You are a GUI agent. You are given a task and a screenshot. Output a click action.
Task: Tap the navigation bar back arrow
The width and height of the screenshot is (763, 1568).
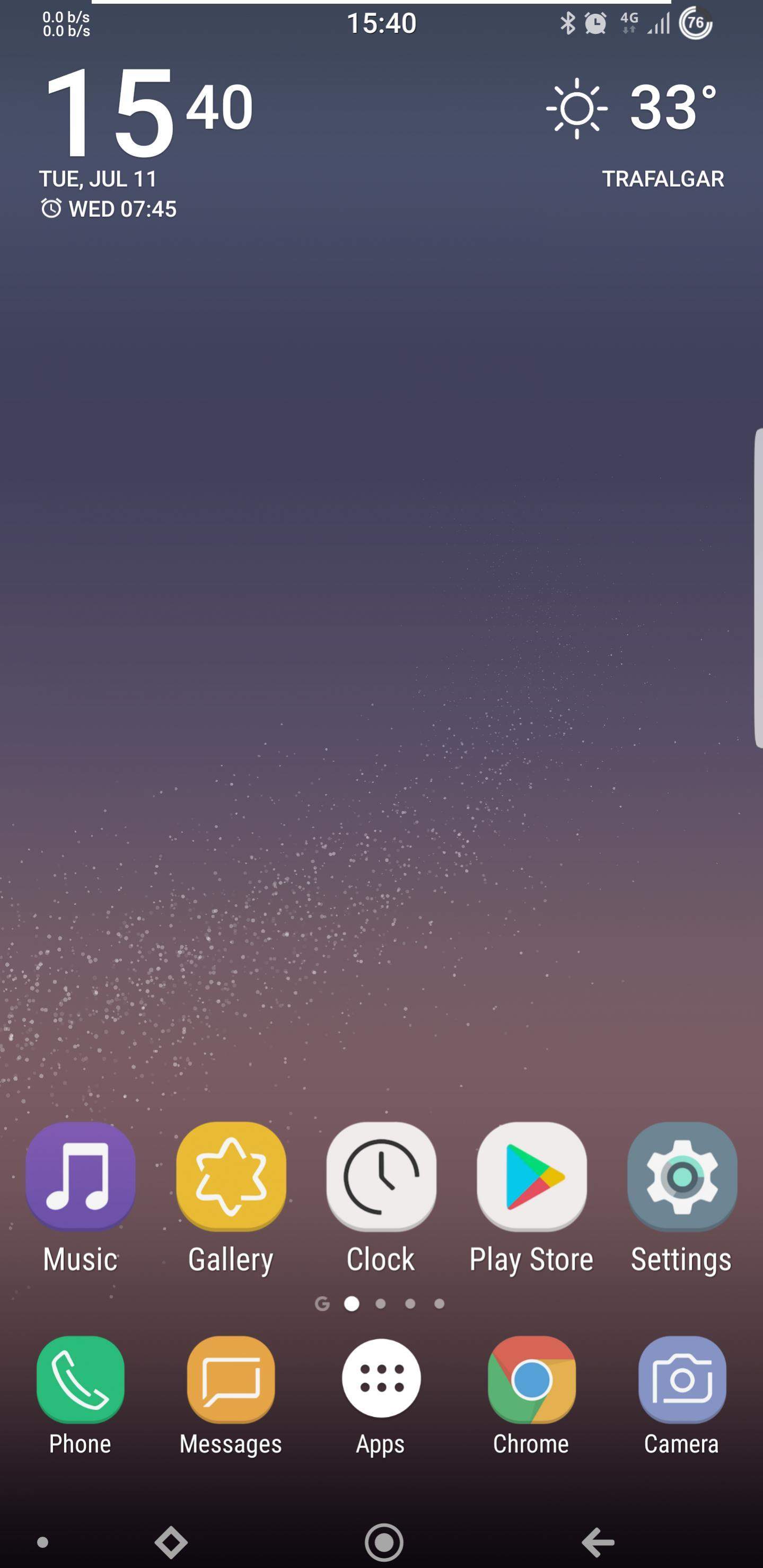click(x=598, y=1542)
